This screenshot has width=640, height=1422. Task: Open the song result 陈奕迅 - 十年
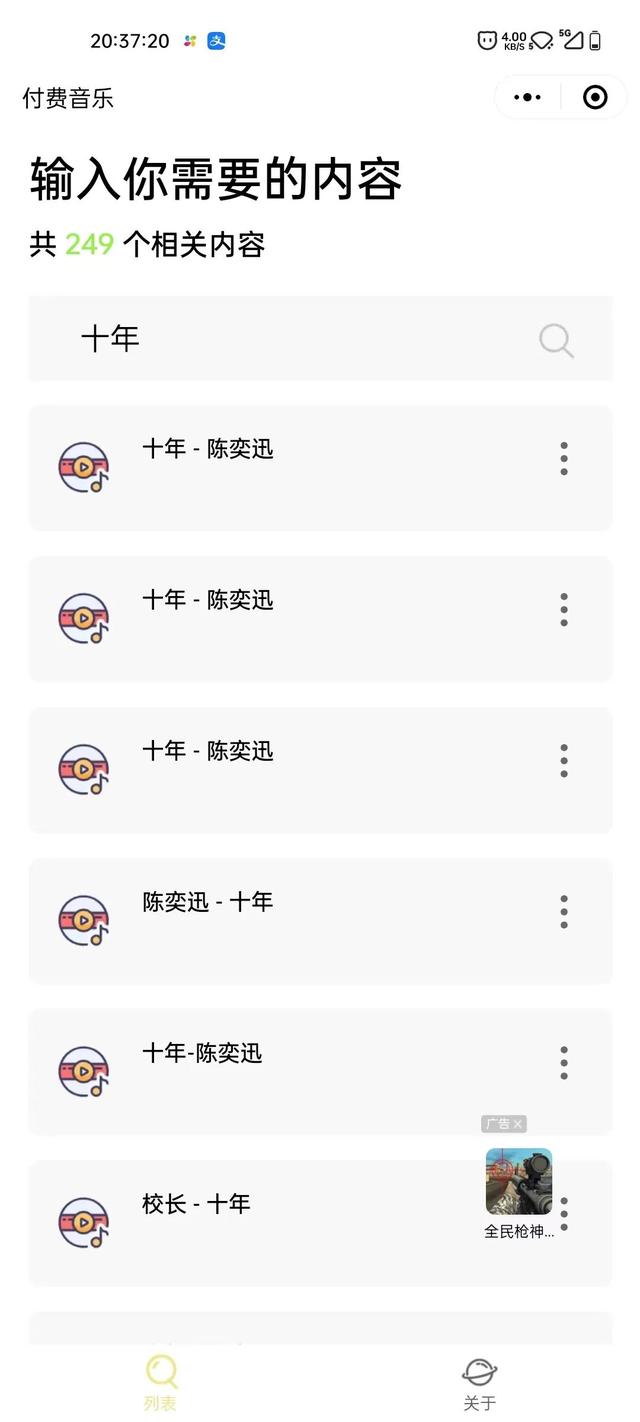208,902
